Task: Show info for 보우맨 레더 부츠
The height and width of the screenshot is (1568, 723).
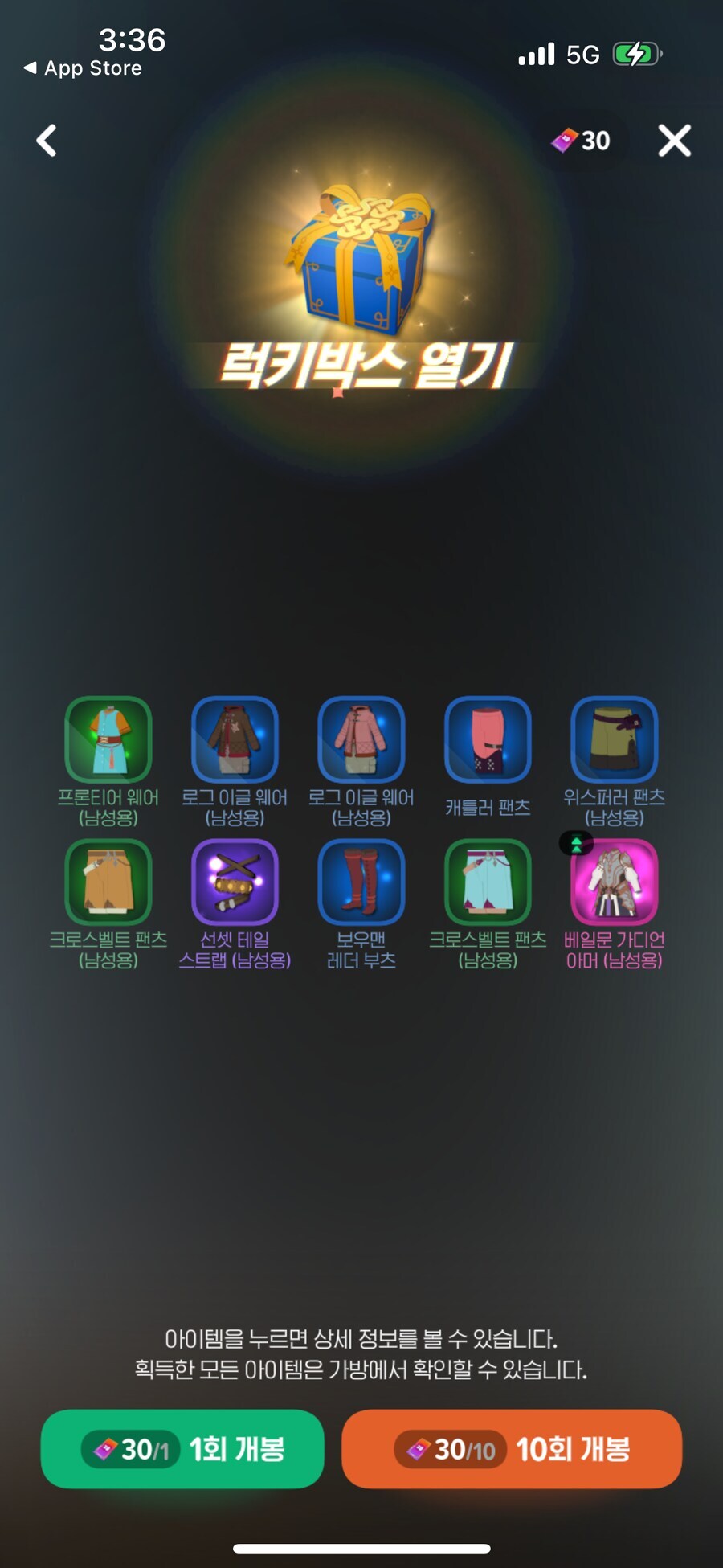Action: click(x=361, y=882)
